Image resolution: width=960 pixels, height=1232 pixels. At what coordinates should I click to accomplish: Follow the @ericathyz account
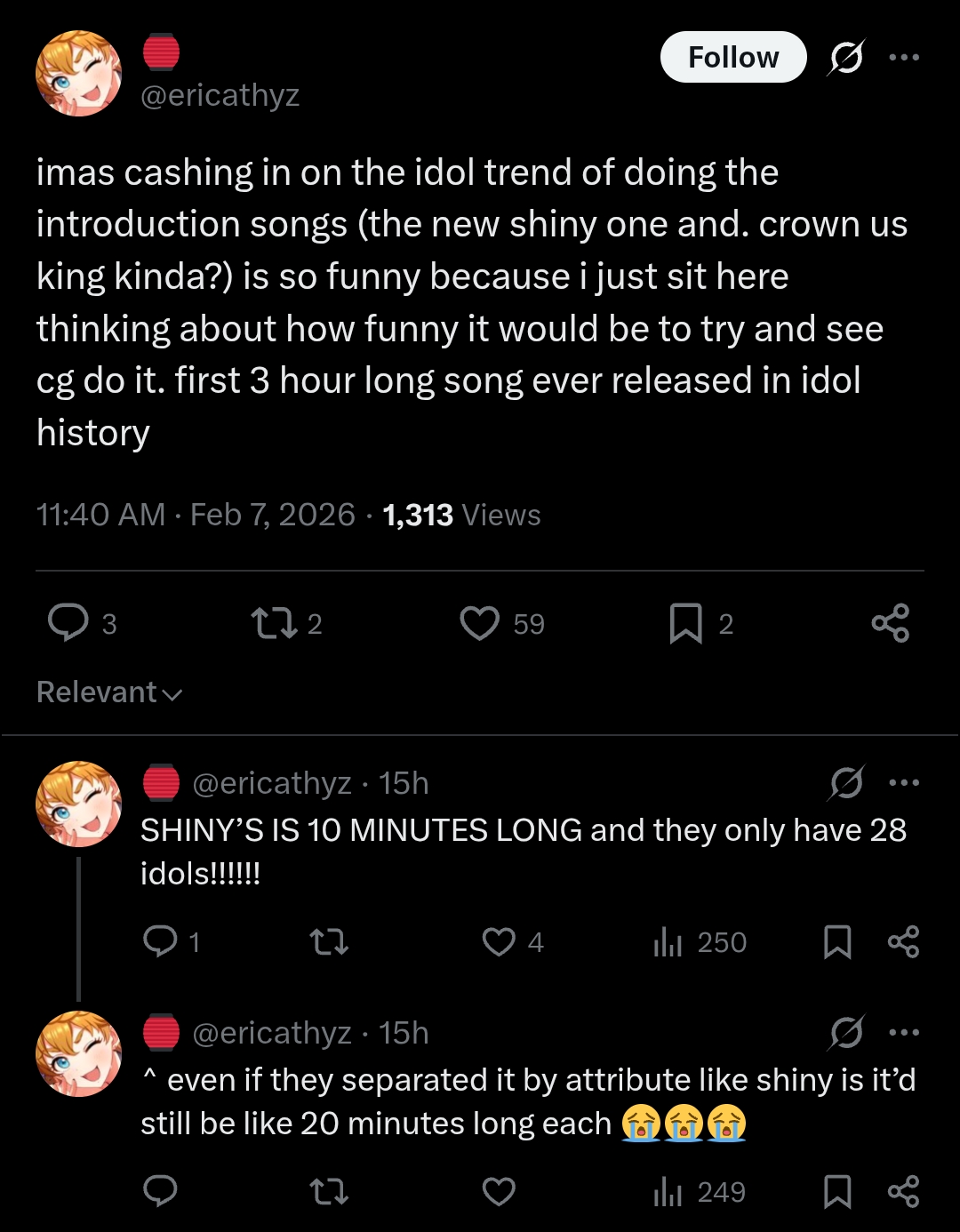point(732,58)
